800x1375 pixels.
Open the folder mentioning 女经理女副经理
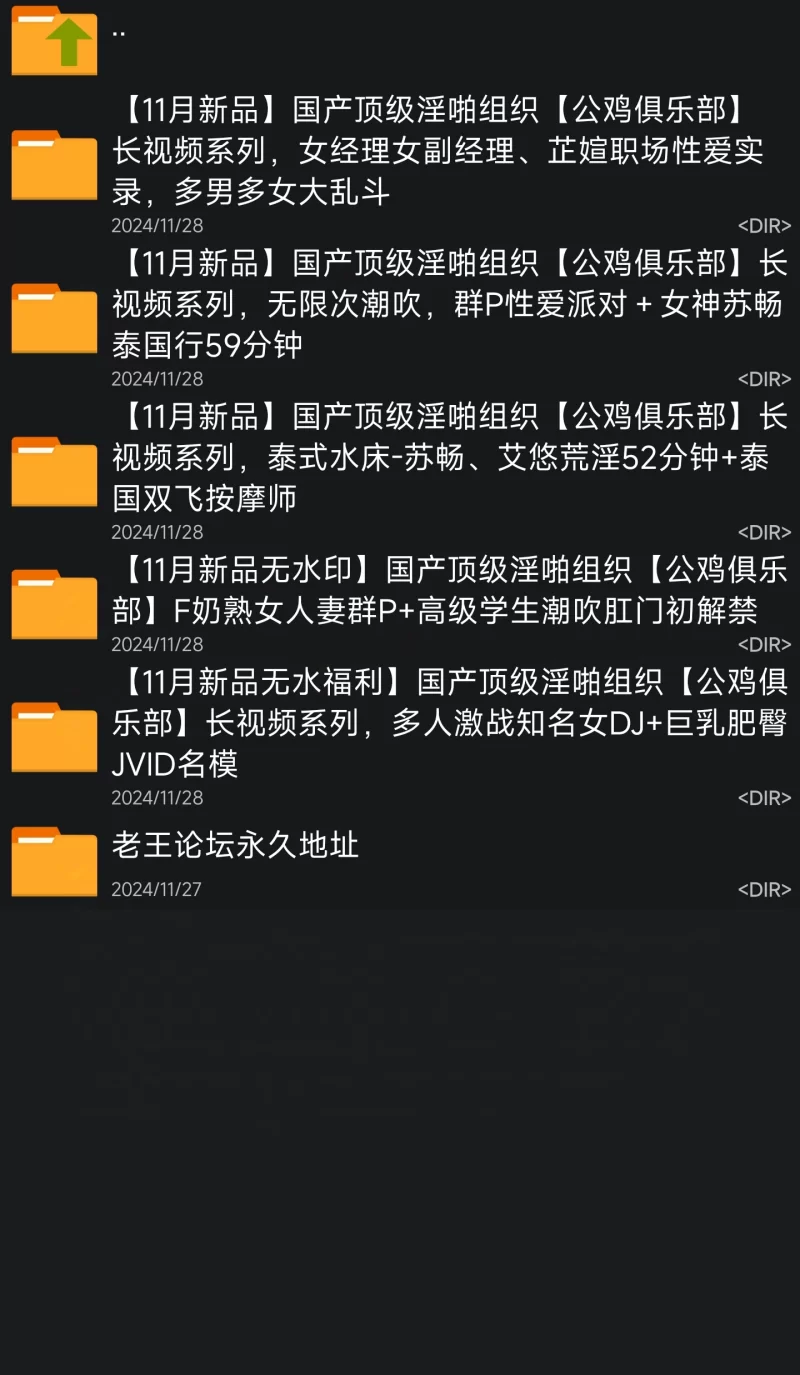[x=400, y=162]
